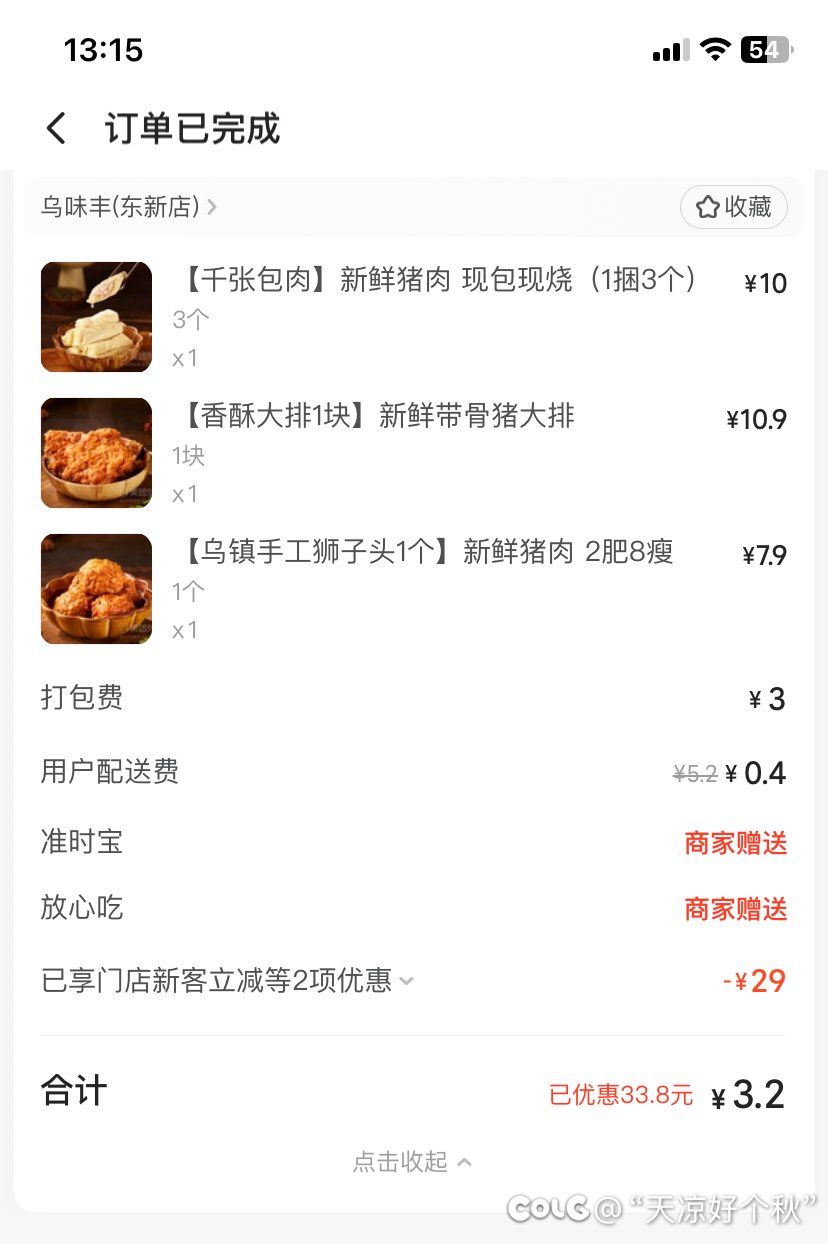This screenshot has width=828, height=1244.
Task: Go back from the completed order page
Action: tap(57, 129)
